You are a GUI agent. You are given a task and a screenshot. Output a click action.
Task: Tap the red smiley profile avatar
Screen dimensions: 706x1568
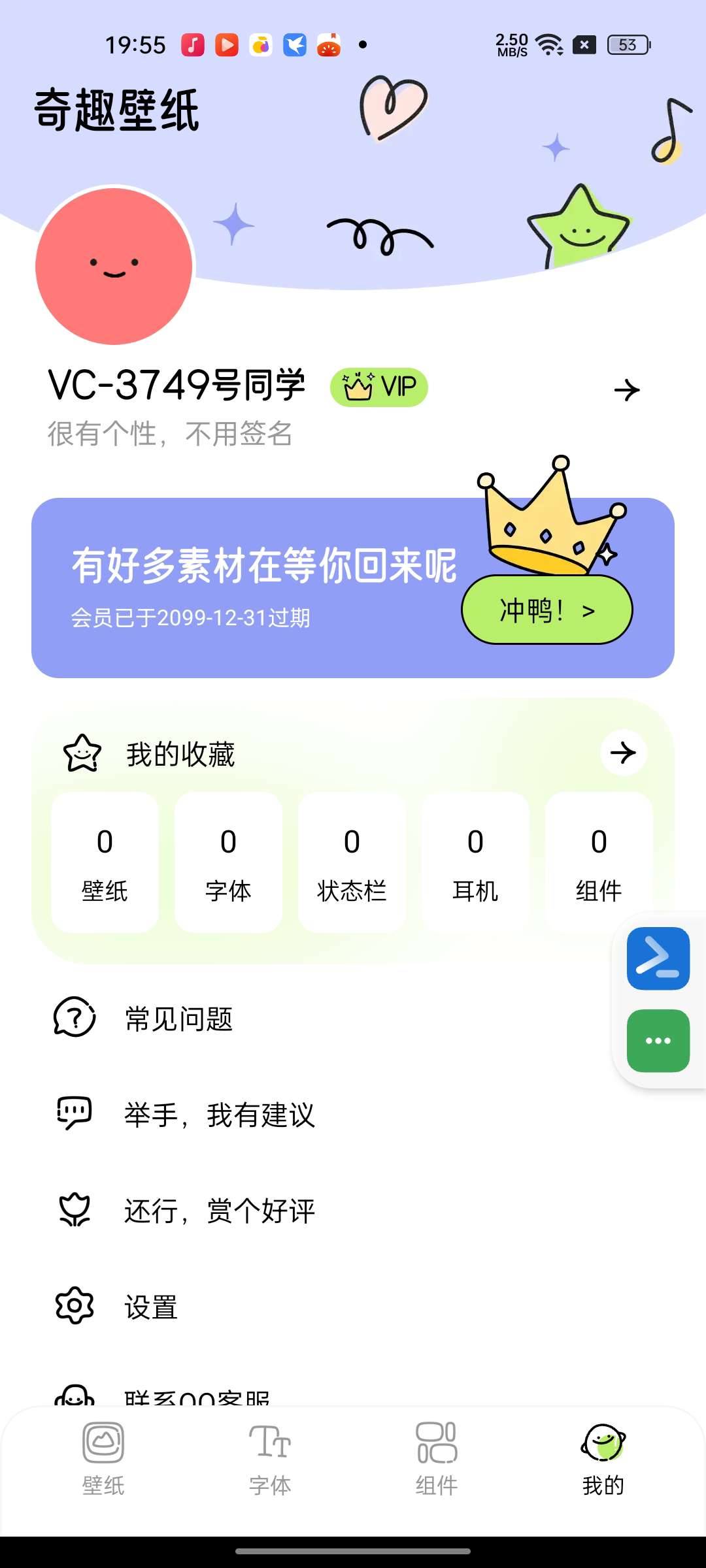click(x=114, y=266)
